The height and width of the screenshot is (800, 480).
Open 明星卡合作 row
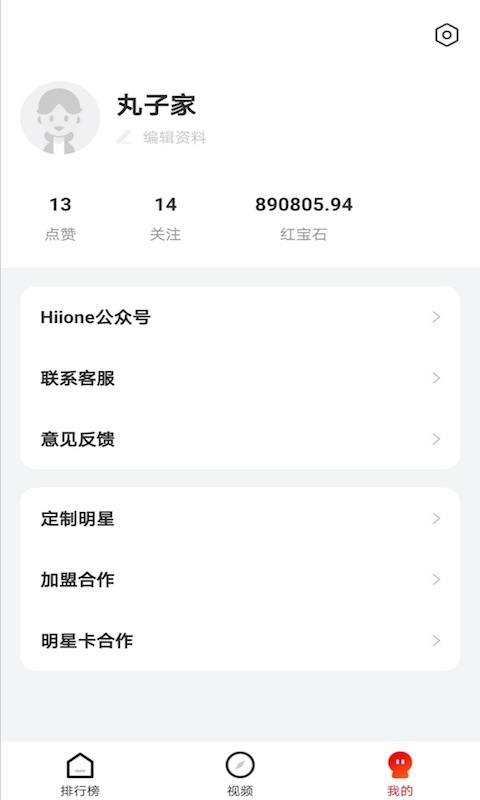click(240, 641)
